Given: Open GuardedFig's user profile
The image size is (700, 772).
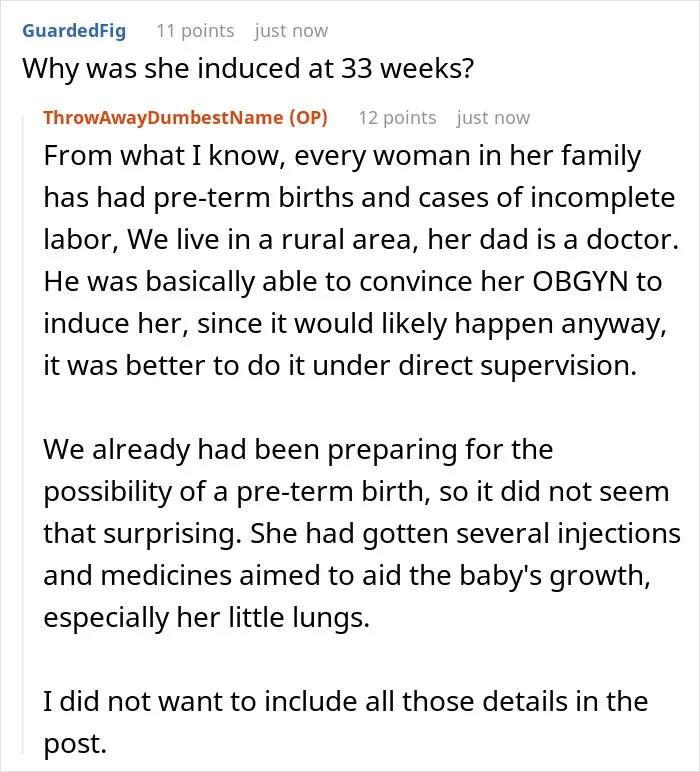Looking at the screenshot, I should pos(74,31).
